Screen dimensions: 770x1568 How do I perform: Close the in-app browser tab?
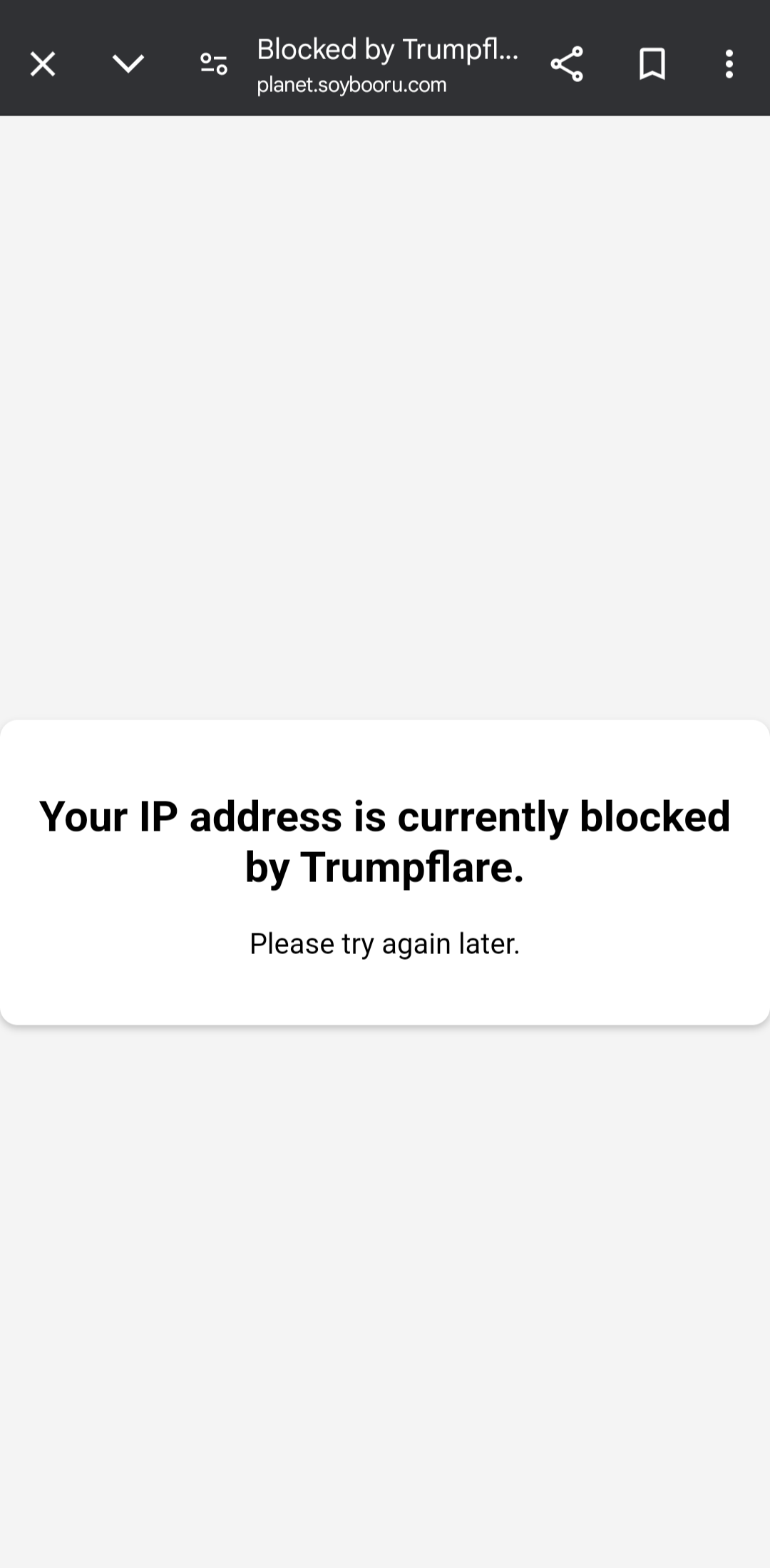click(x=43, y=64)
